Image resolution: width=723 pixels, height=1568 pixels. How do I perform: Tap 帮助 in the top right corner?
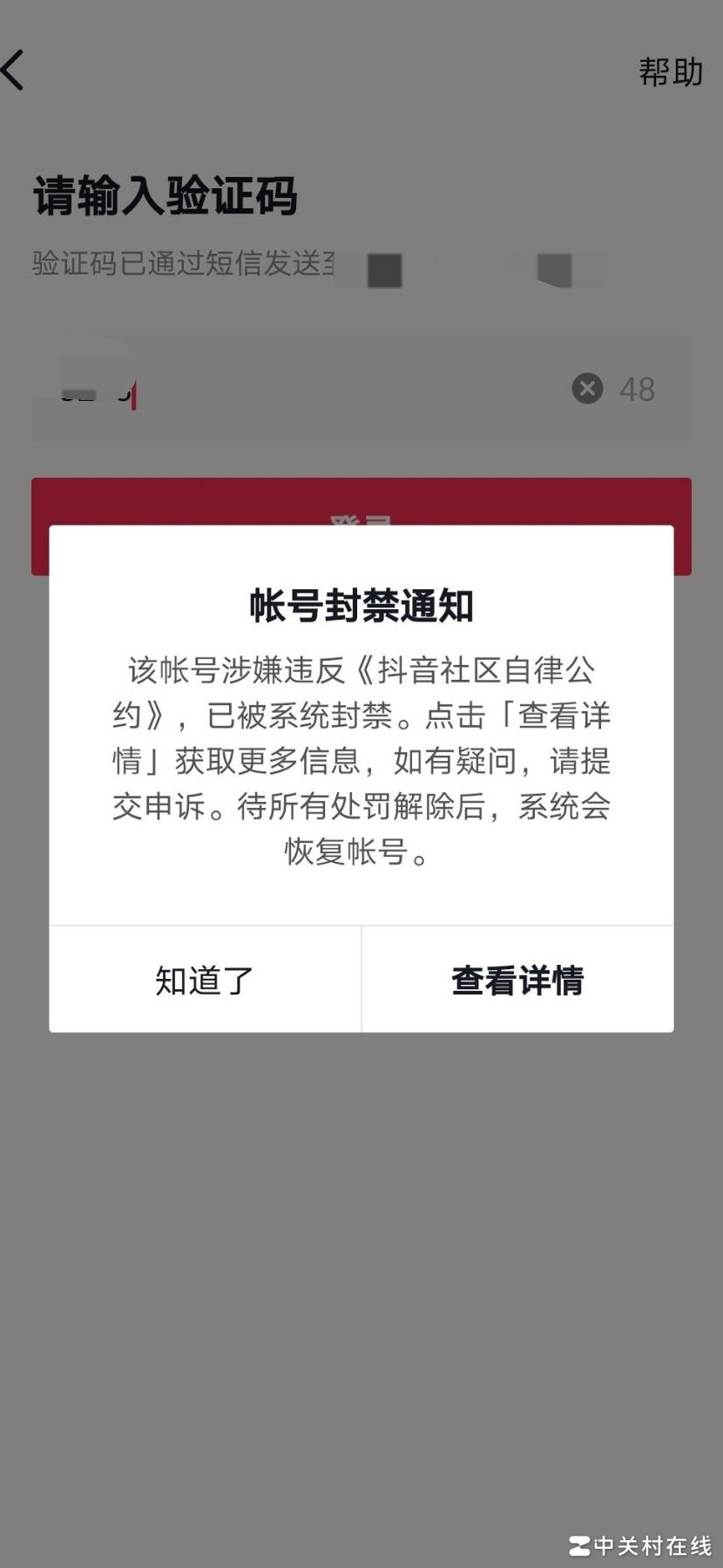[667, 72]
